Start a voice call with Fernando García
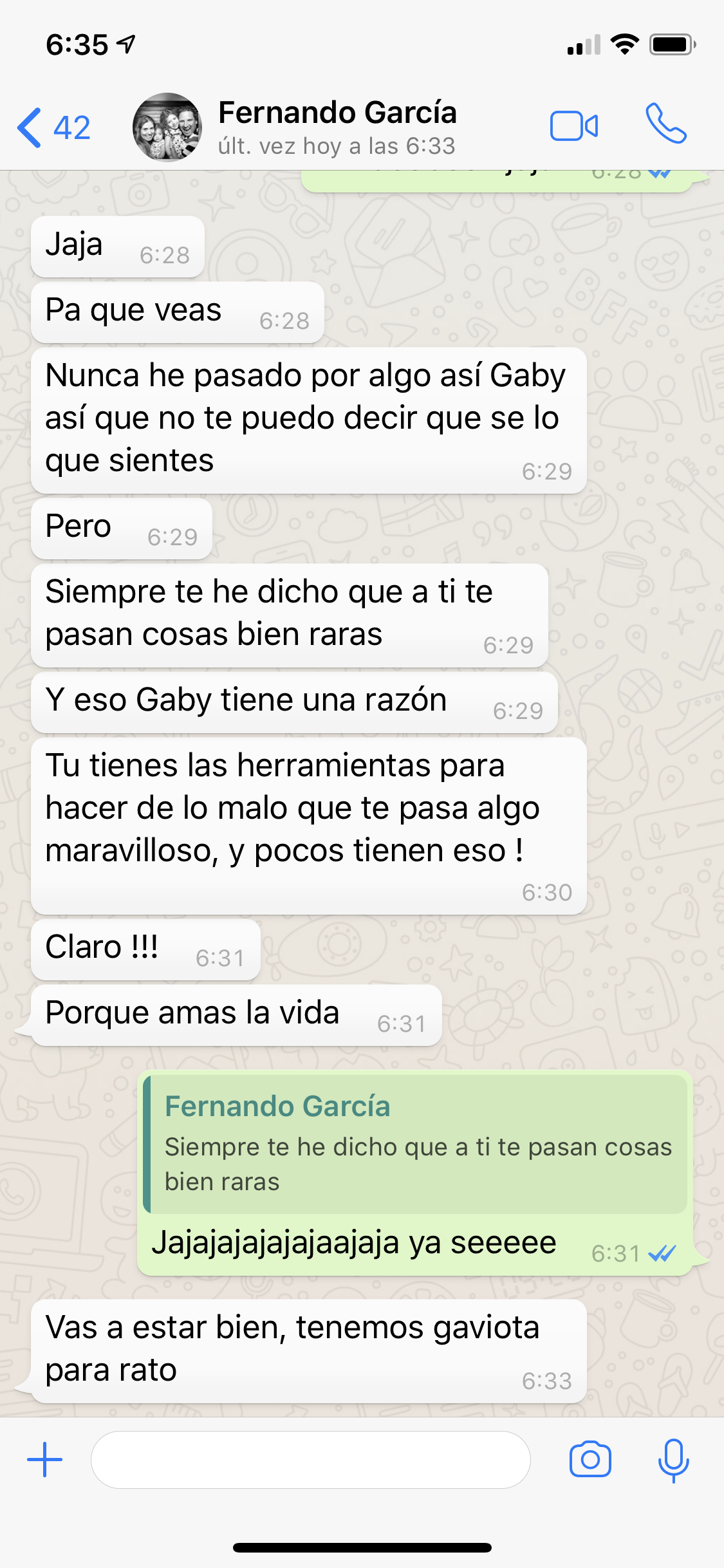The width and height of the screenshot is (724, 1568). pyautogui.click(x=666, y=124)
